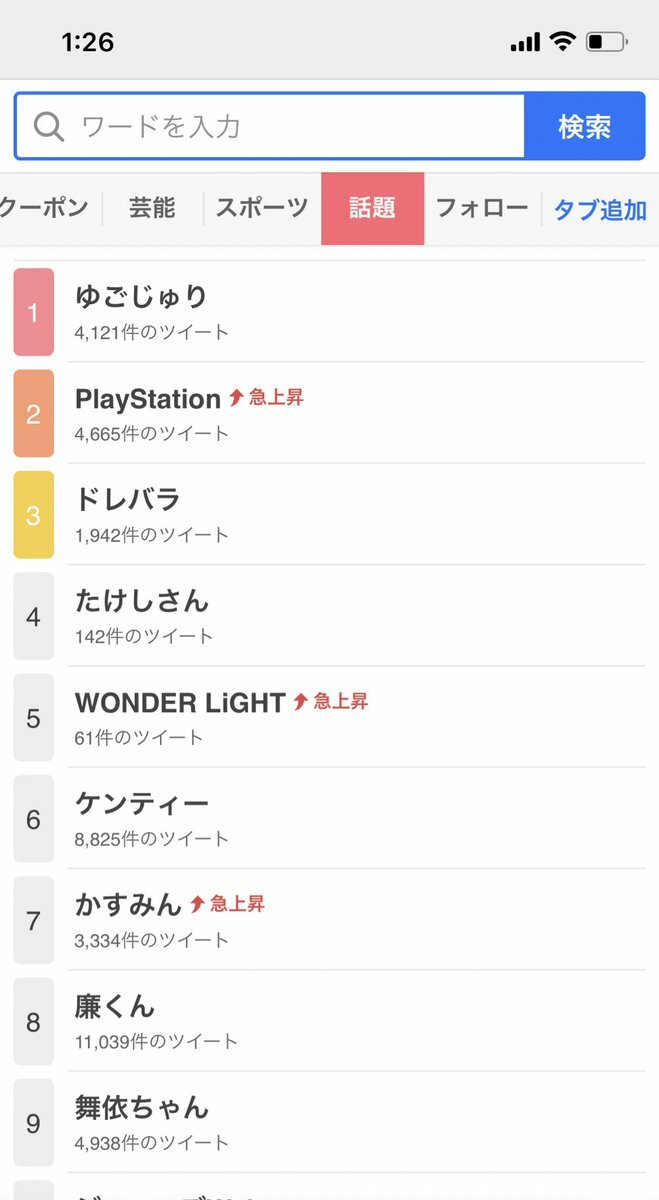View the かすみん trending row

(330, 920)
